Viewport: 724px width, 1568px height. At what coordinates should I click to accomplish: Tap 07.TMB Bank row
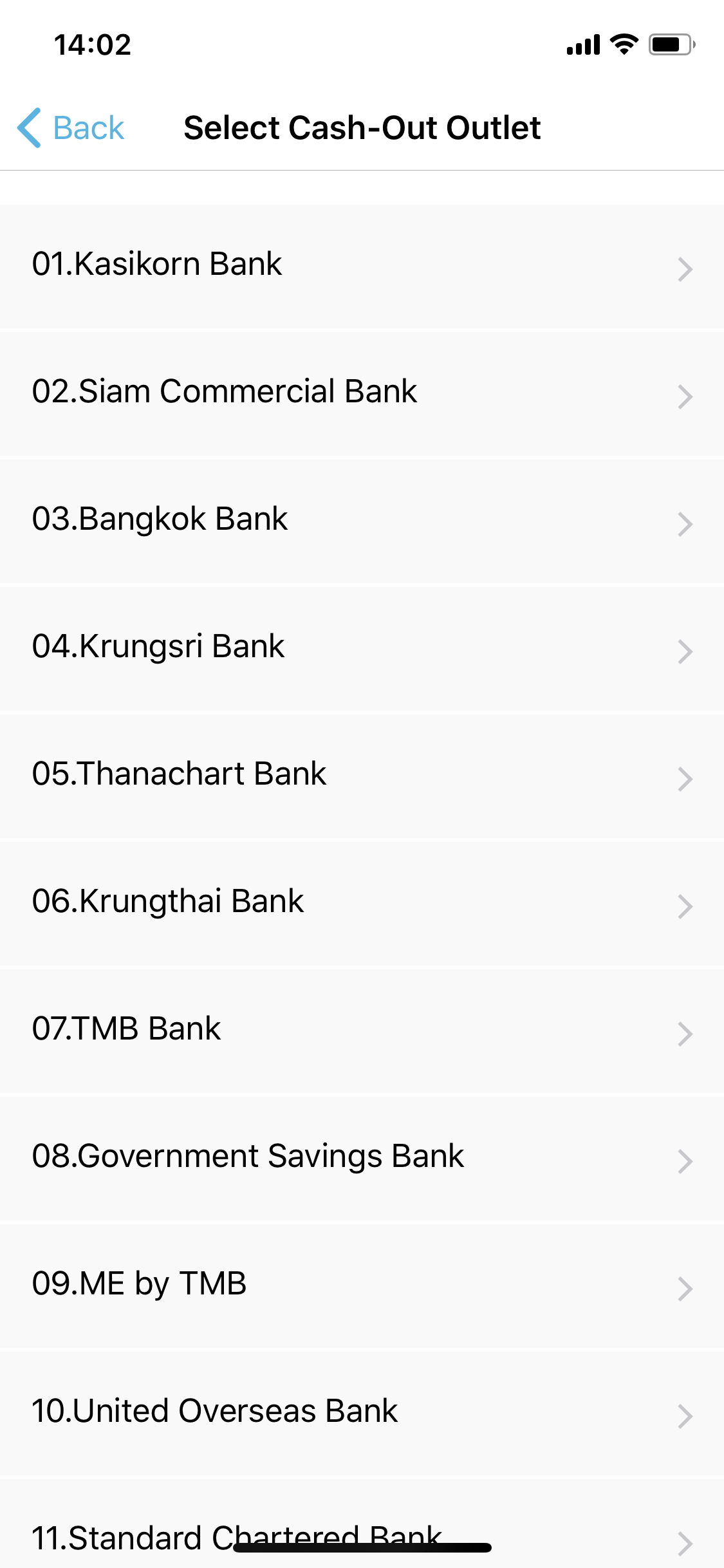[x=362, y=1031]
